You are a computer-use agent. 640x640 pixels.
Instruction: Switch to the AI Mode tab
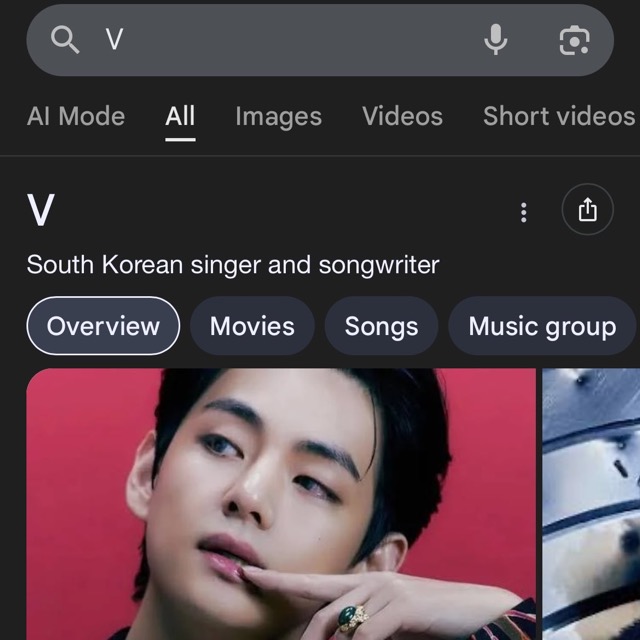click(x=76, y=116)
